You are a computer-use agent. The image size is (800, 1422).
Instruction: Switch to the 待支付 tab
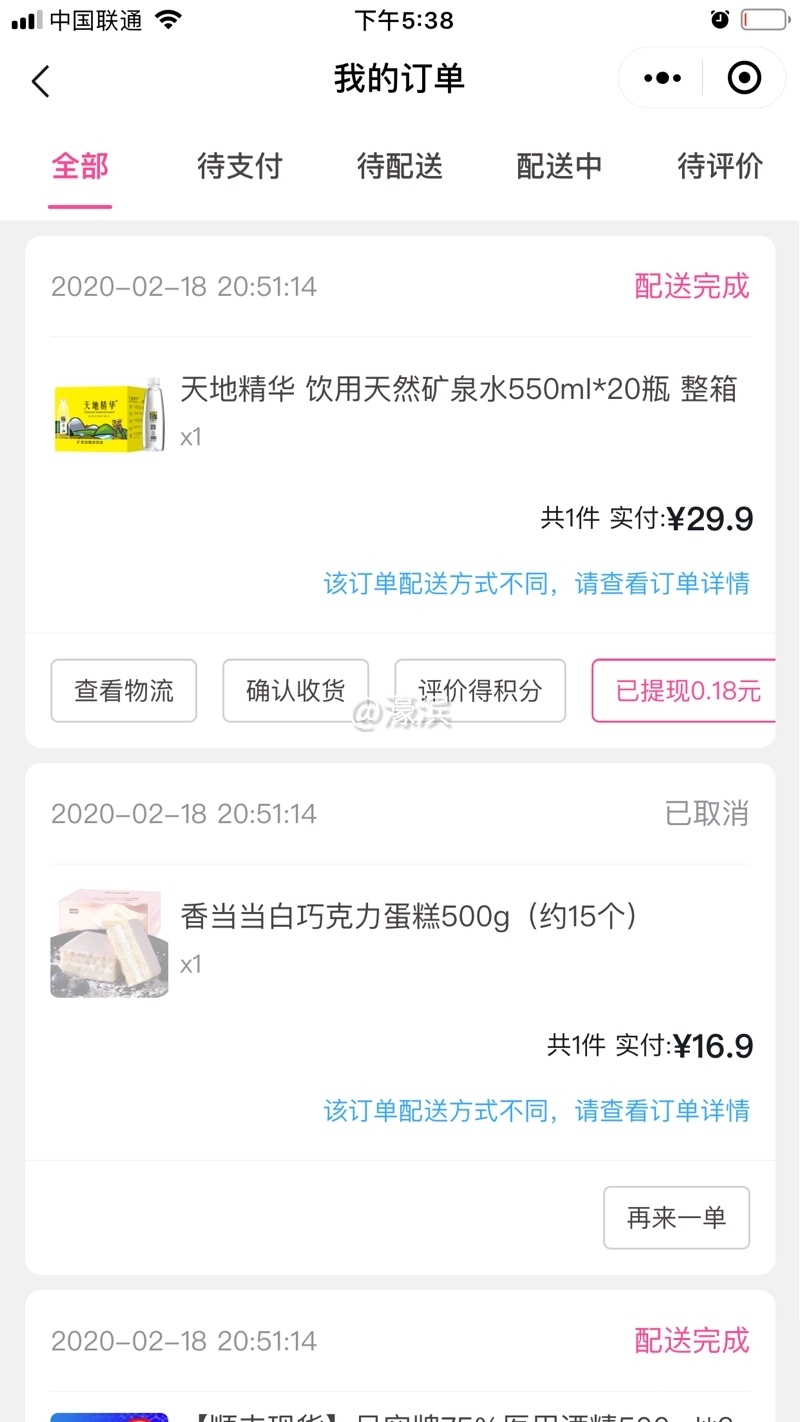[x=240, y=166]
